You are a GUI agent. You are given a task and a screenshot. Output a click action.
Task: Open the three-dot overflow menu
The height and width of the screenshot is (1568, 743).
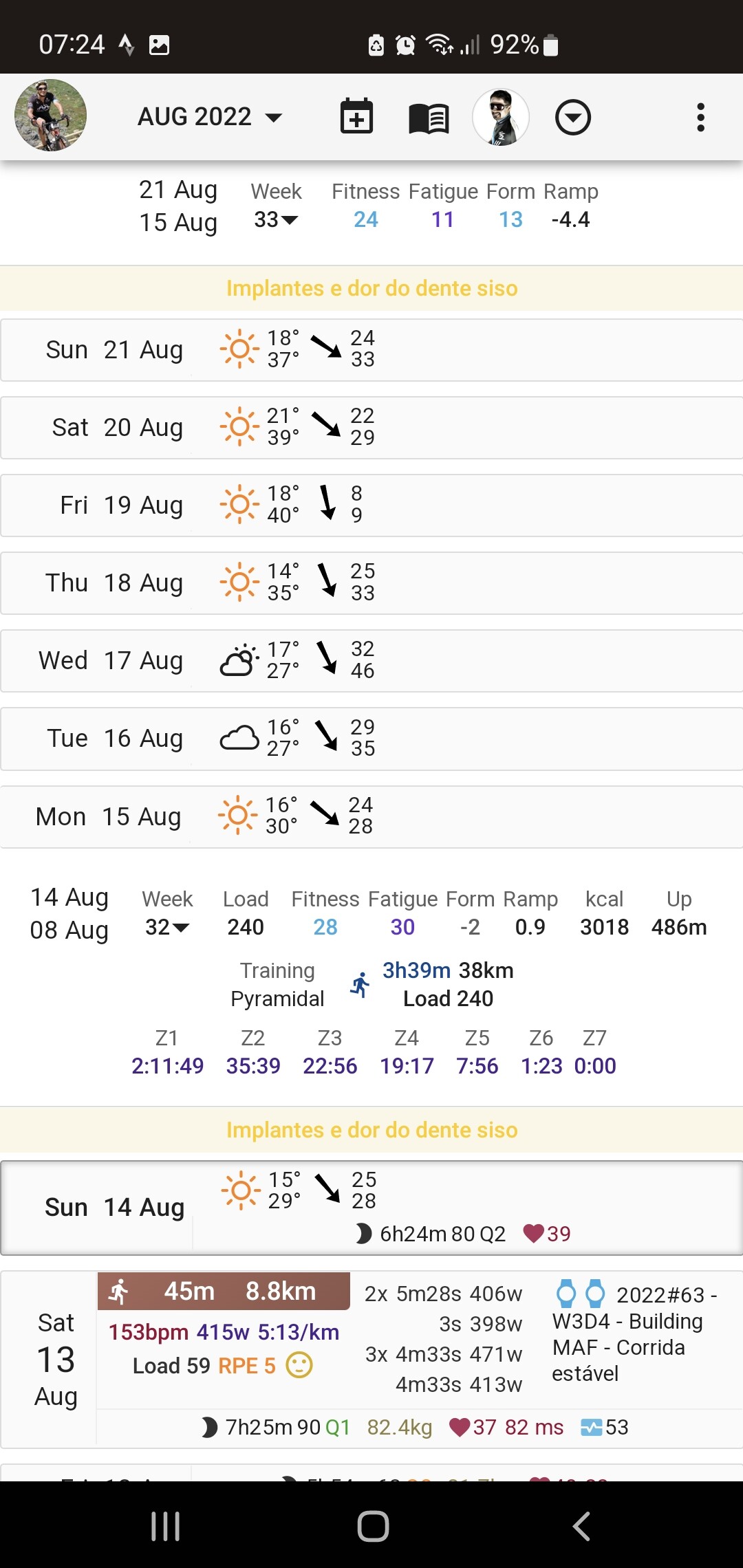[x=700, y=118]
